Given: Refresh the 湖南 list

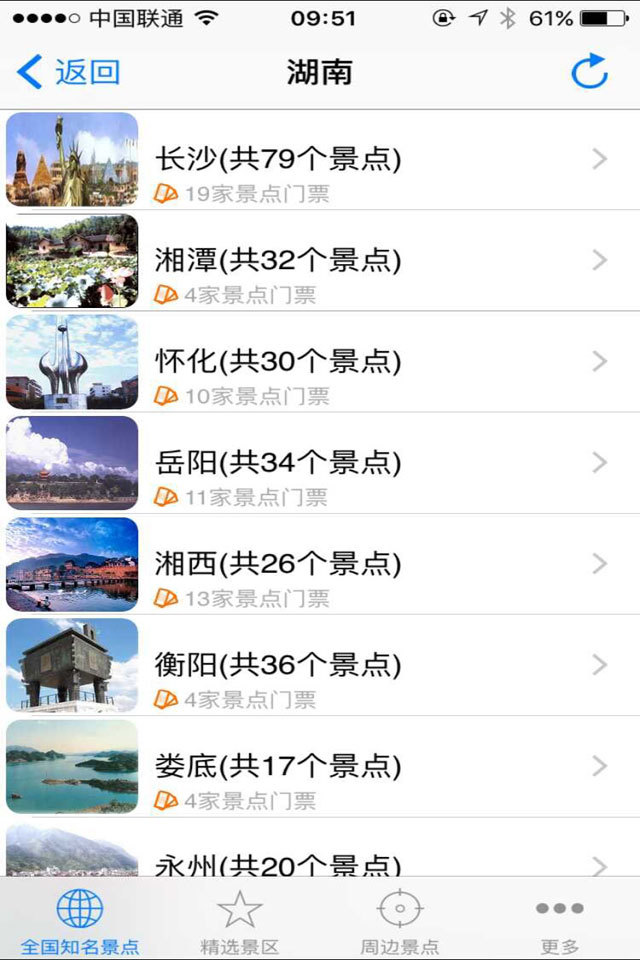Looking at the screenshot, I should tap(589, 72).
